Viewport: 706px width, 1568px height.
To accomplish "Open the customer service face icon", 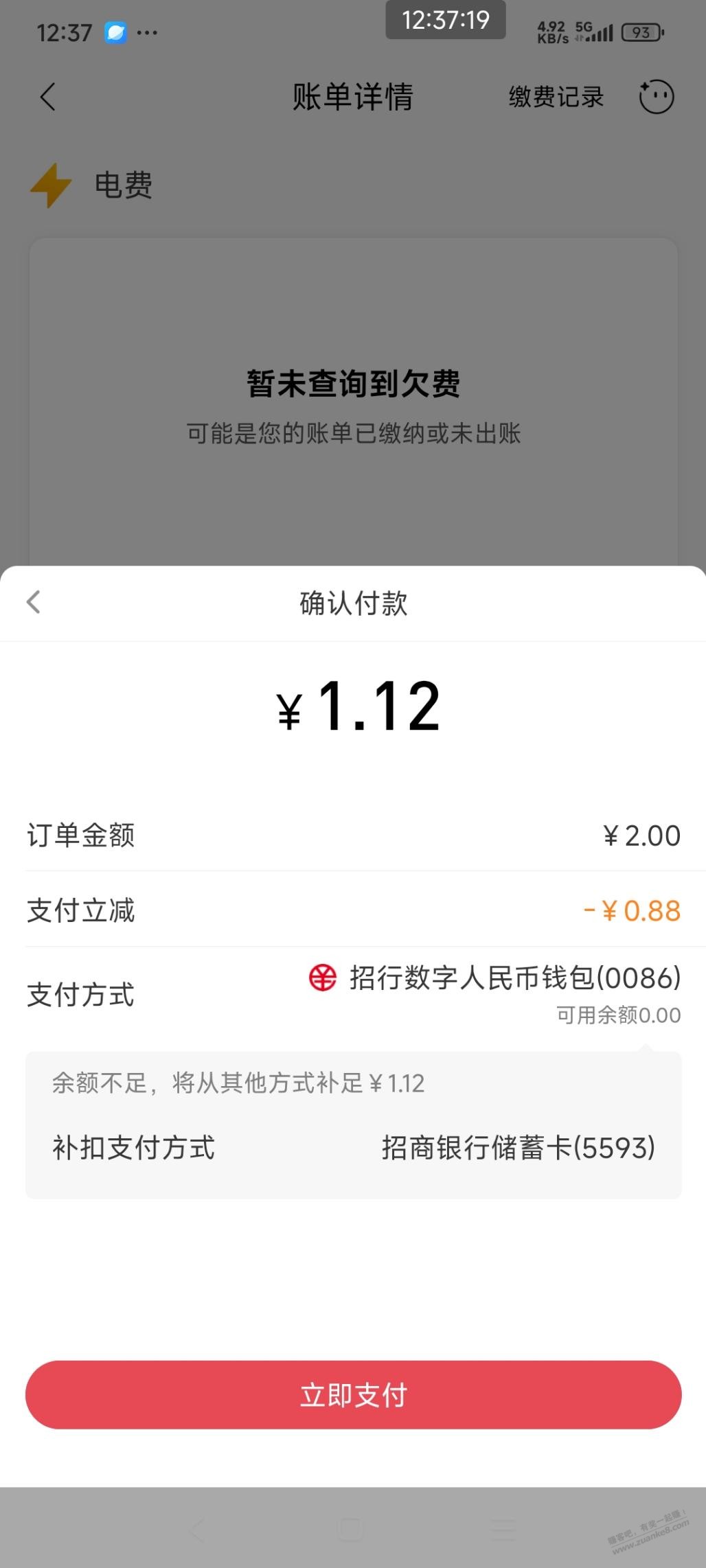I will pyautogui.click(x=656, y=97).
